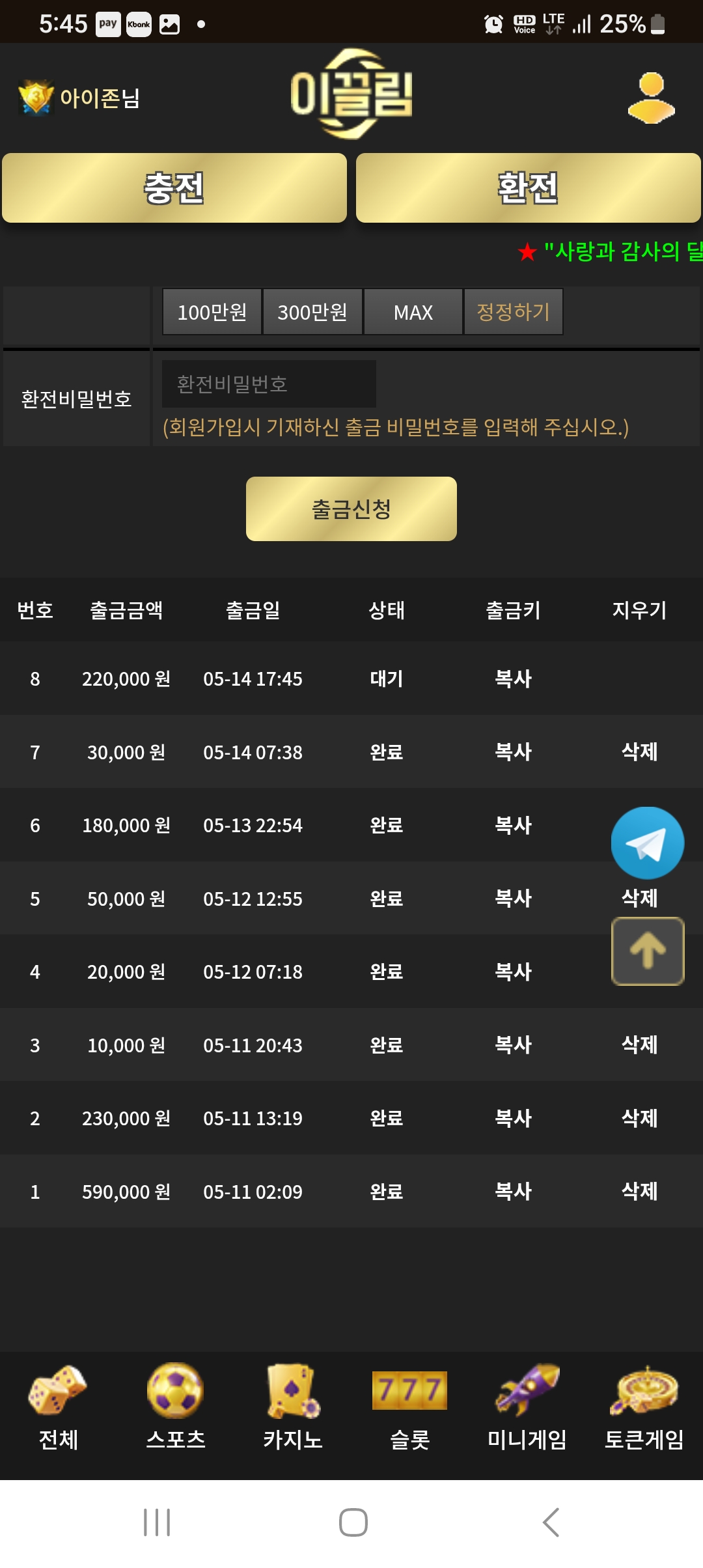Focus the 환전비밀번호 input field
Image resolution: width=703 pixels, height=1568 pixels.
point(269,384)
